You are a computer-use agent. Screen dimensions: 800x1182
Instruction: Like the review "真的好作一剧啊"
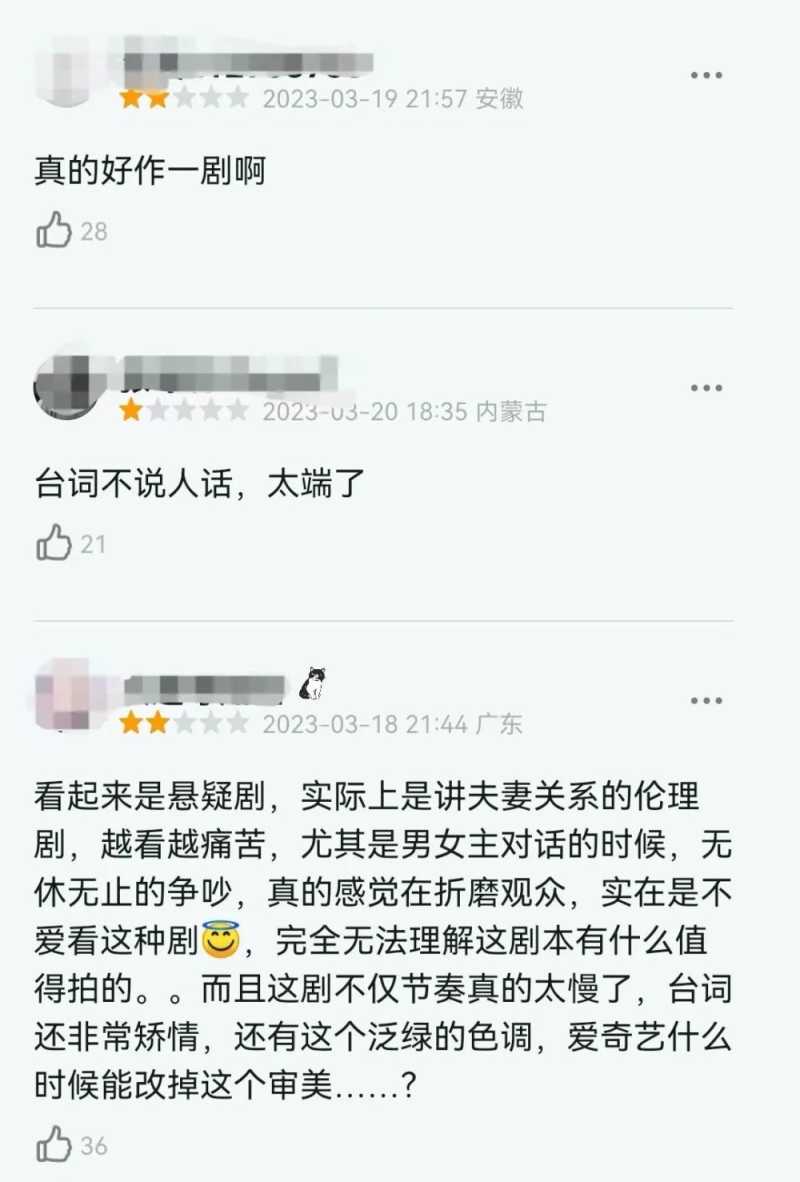tap(55, 231)
